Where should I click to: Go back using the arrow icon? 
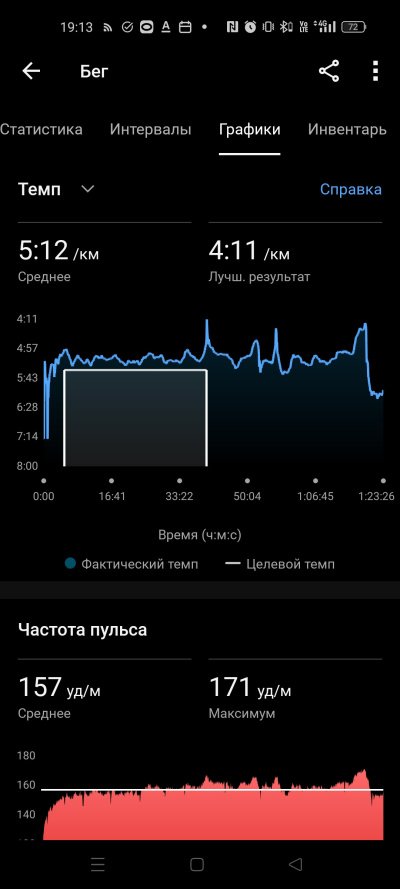(31, 71)
